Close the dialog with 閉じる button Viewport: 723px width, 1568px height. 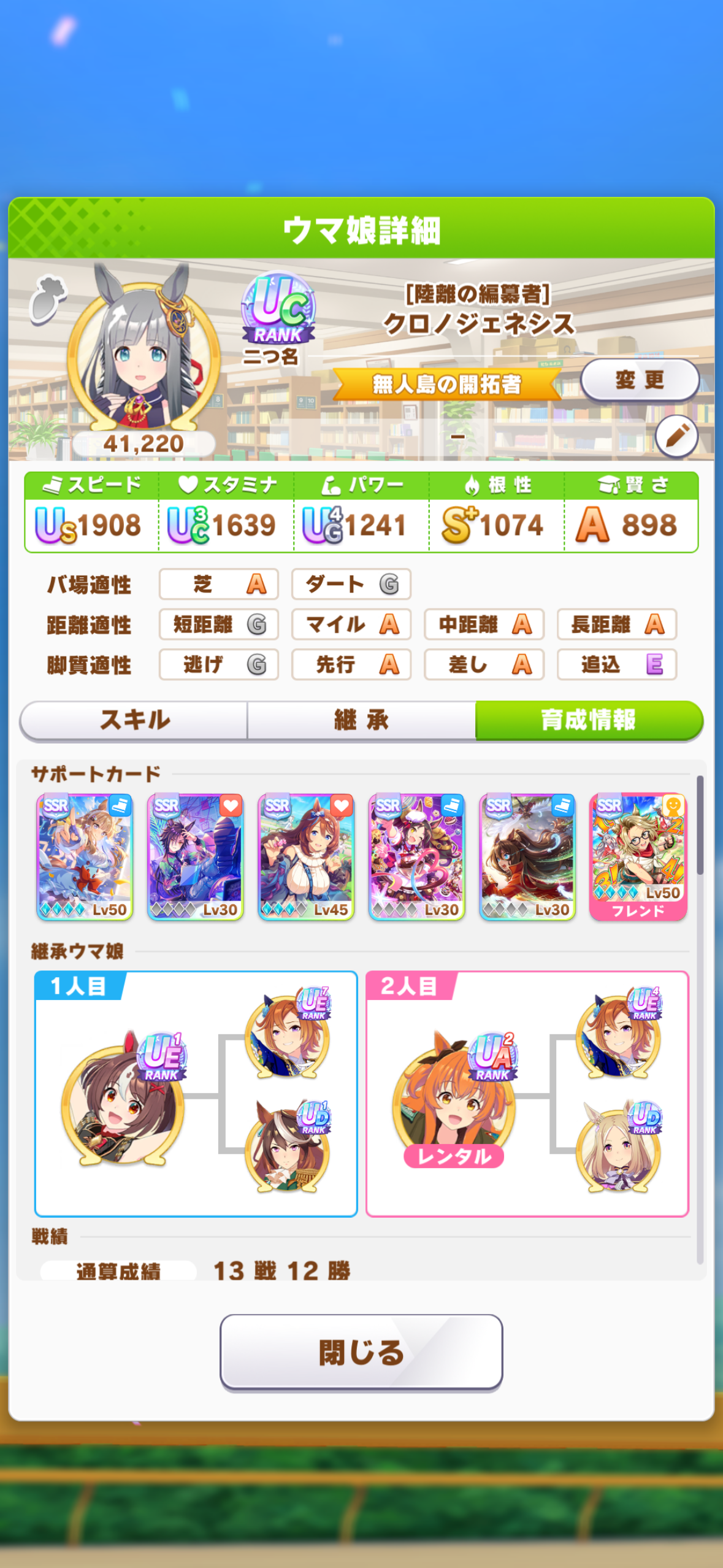tap(361, 1352)
